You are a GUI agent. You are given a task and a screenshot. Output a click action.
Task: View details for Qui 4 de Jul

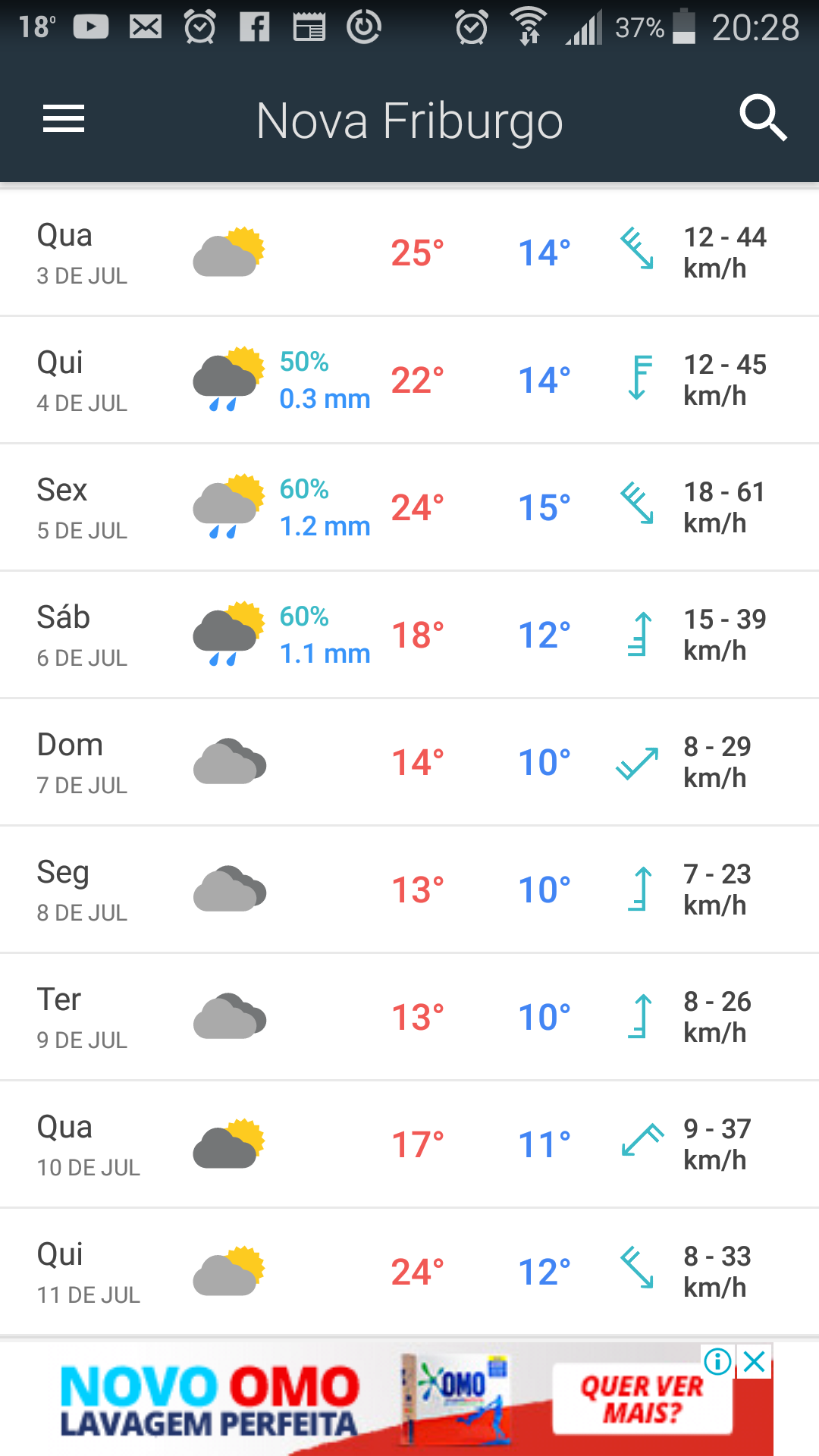(409, 380)
